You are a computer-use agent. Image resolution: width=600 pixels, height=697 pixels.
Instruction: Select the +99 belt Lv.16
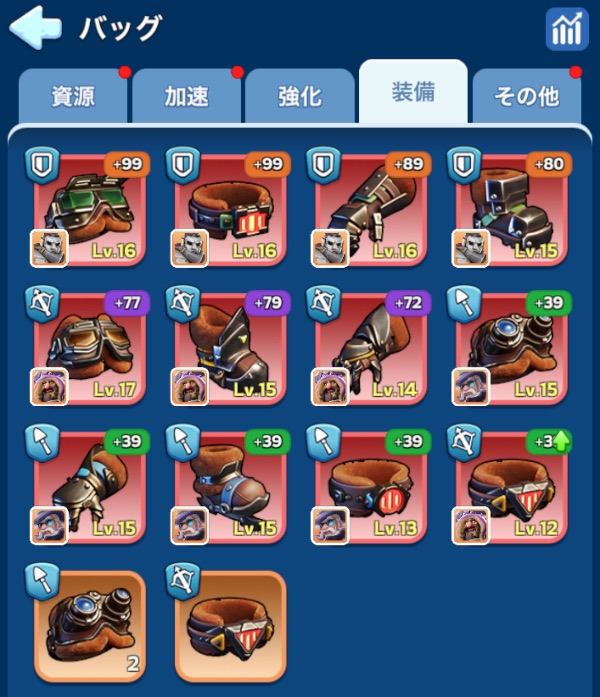tap(231, 210)
